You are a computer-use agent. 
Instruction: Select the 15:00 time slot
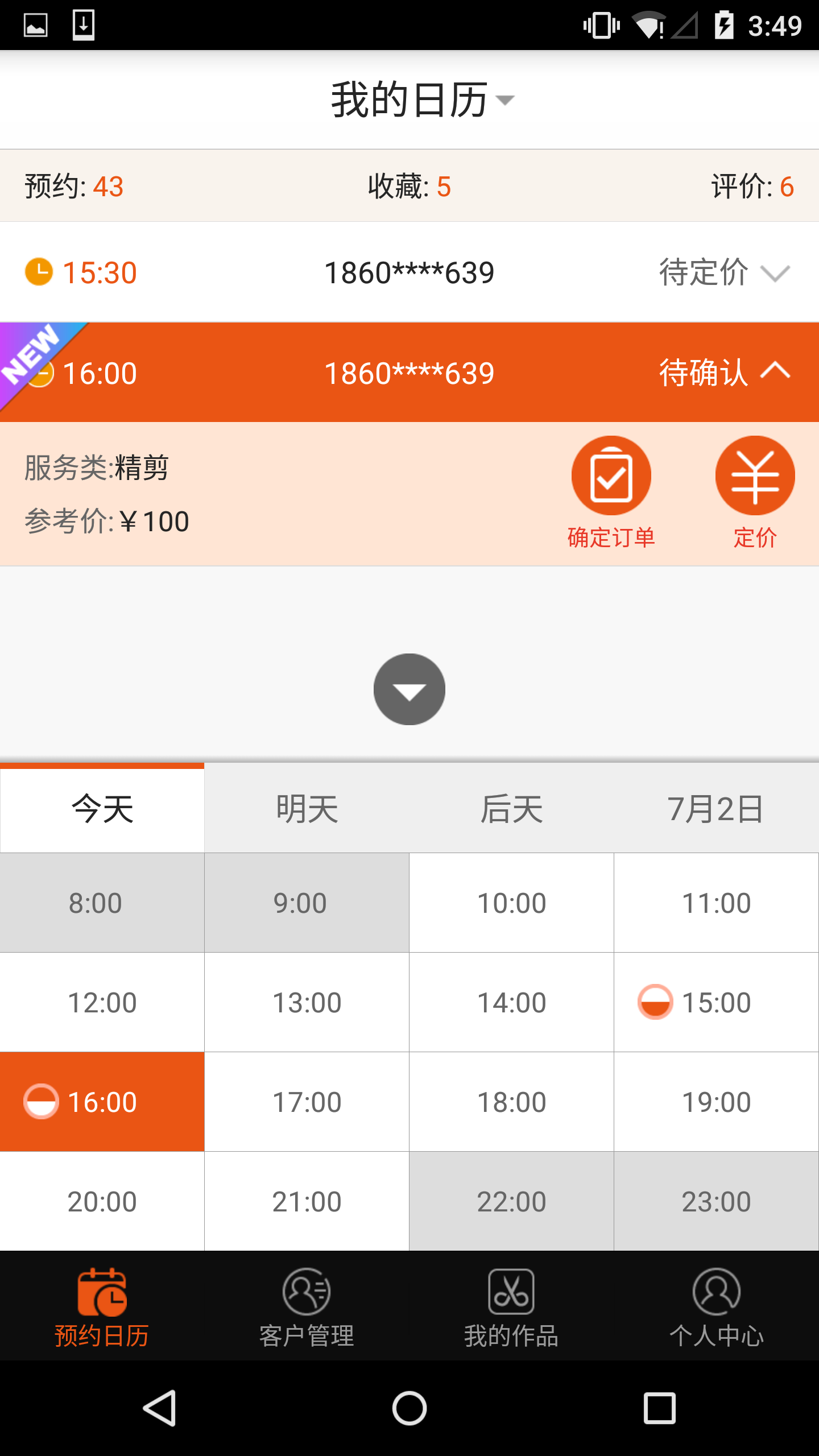pos(717,1002)
